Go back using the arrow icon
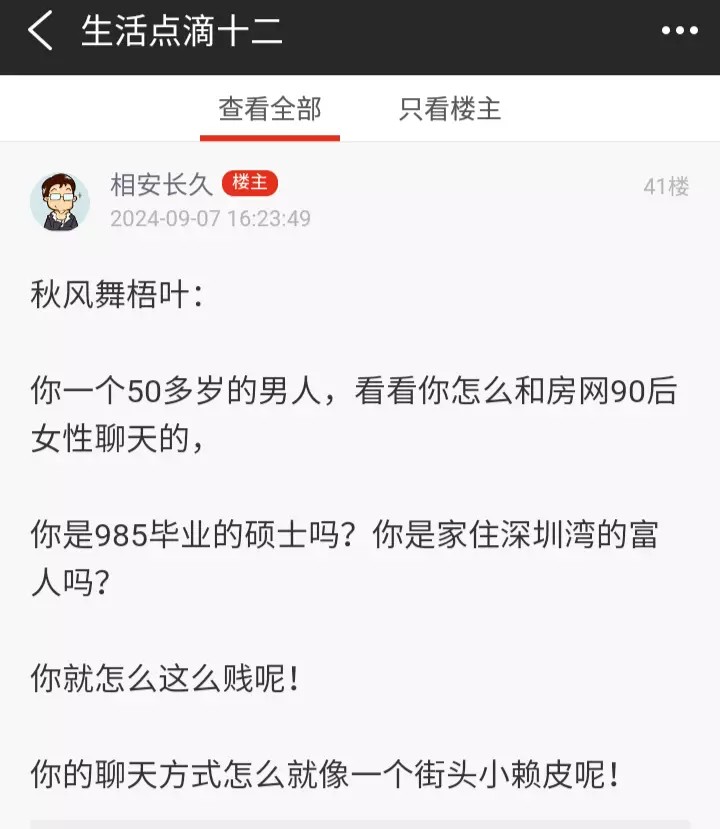 click(x=40, y=32)
